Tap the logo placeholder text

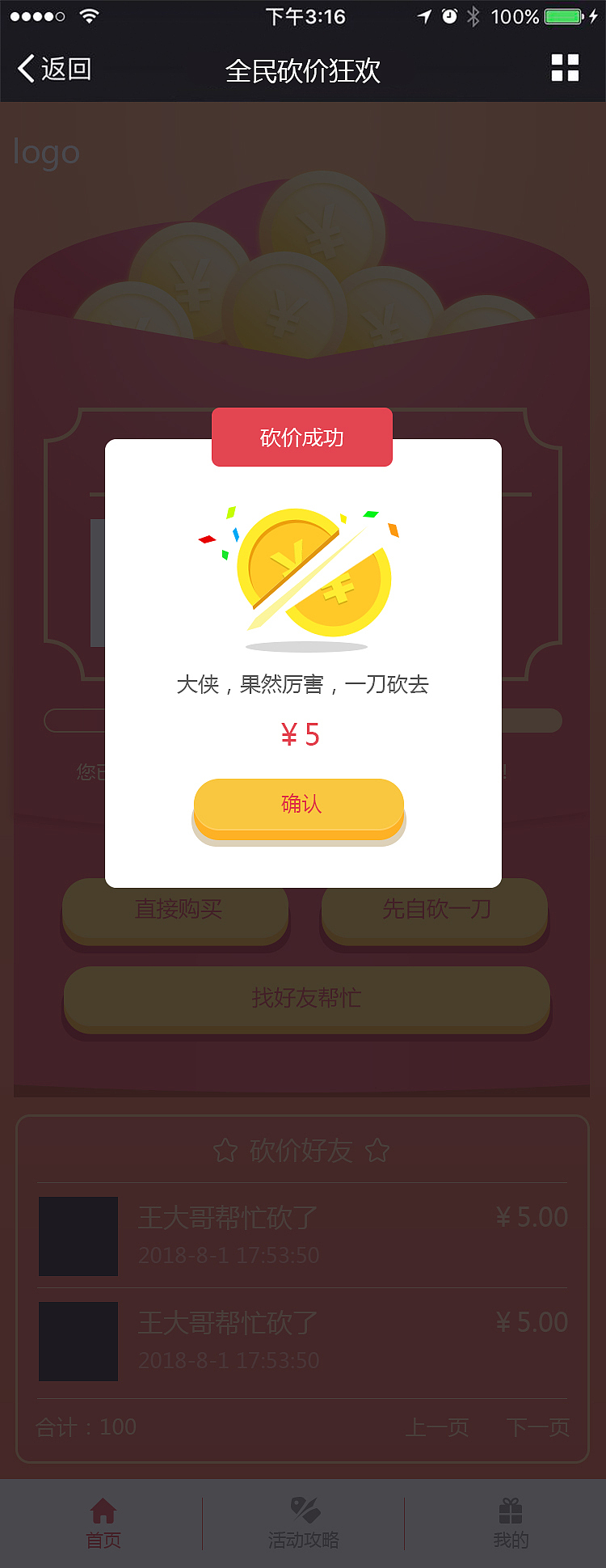[x=45, y=152]
